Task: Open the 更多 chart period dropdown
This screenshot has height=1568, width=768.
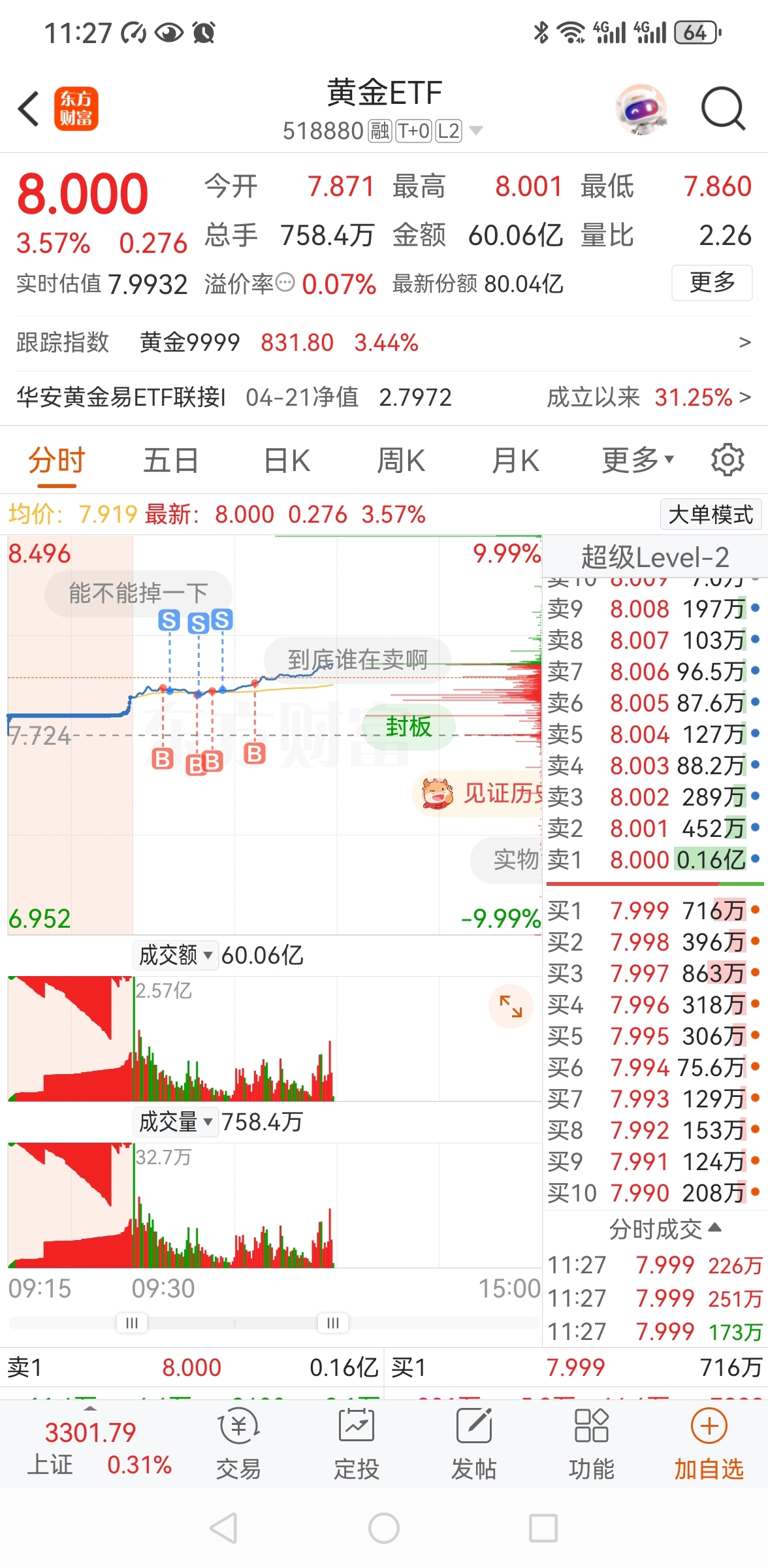Action: tap(635, 459)
